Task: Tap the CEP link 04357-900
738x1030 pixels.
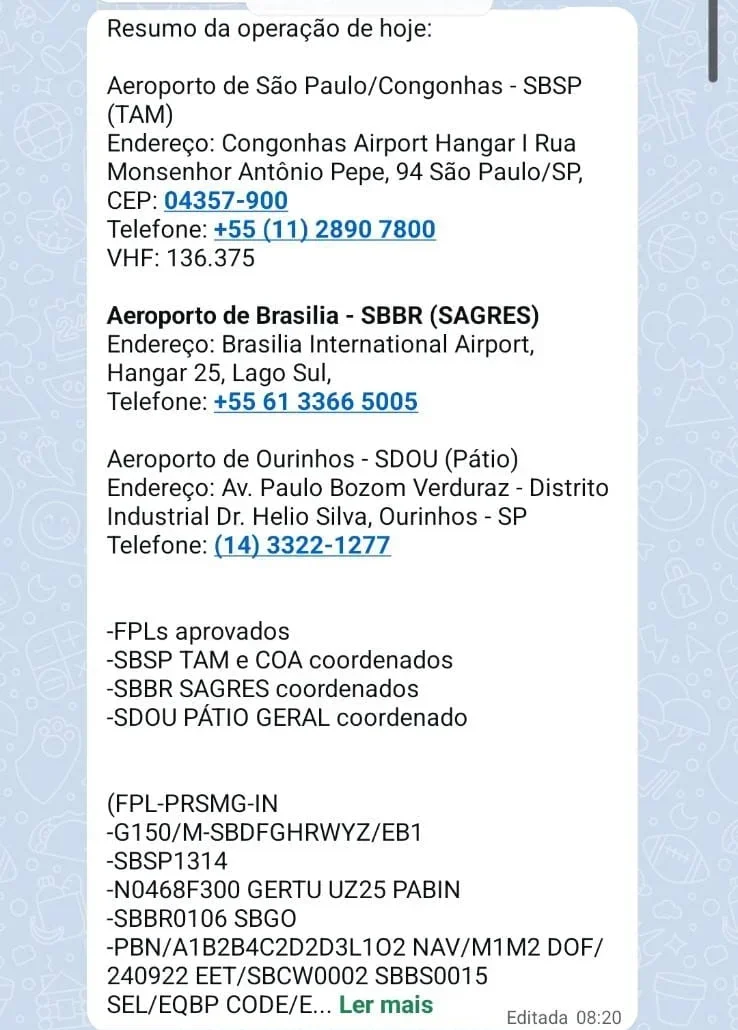Action: [x=226, y=201]
